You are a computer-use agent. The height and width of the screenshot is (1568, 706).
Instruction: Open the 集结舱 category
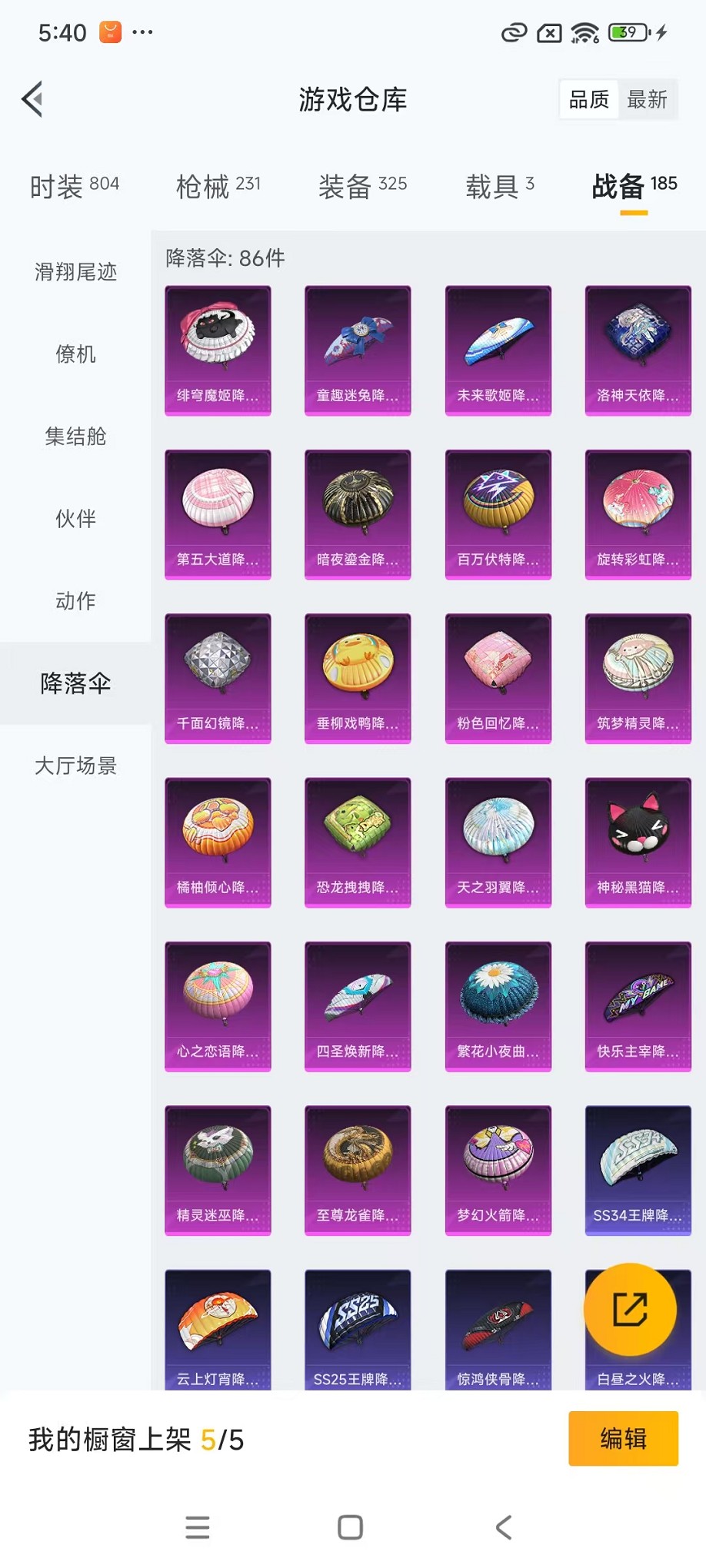point(75,437)
